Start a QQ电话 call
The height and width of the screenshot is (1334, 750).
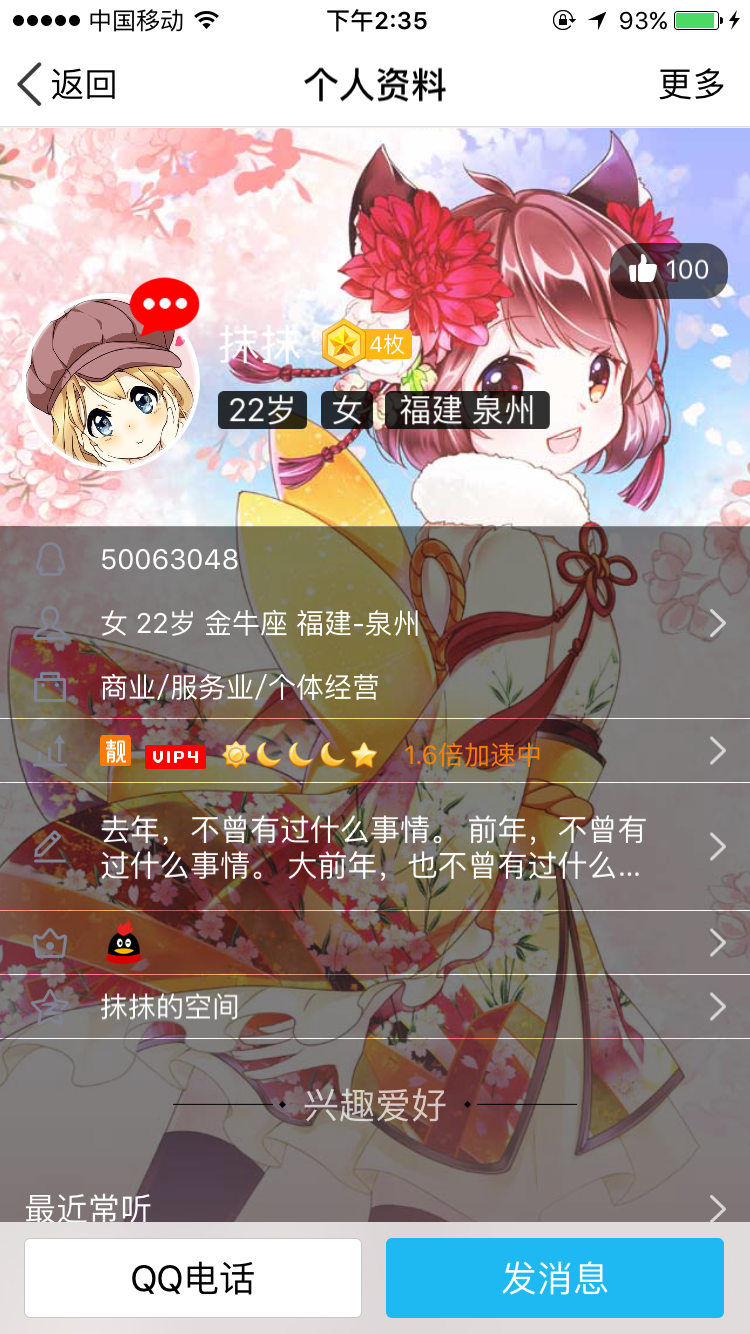click(193, 1278)
